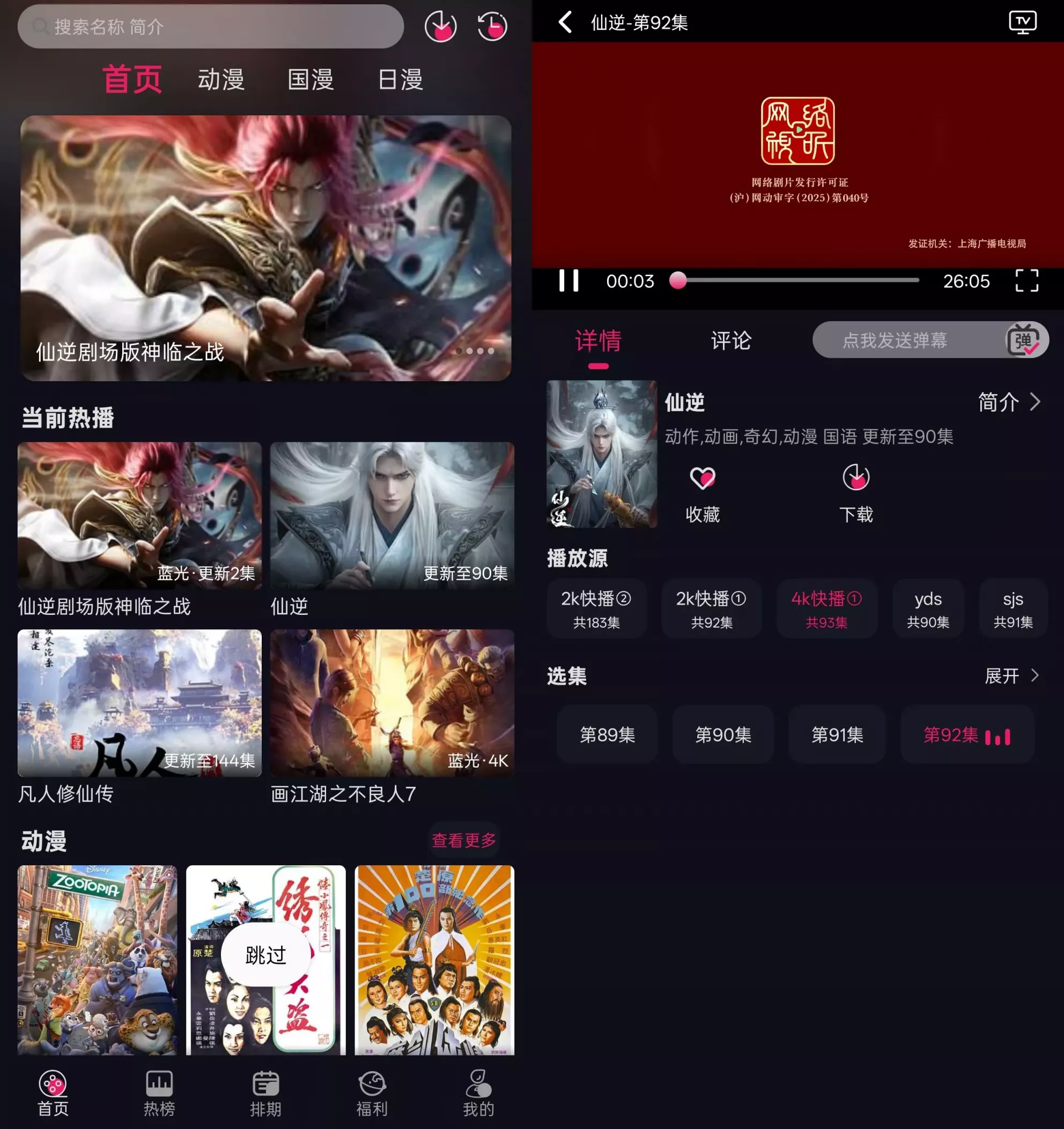Go to the 热榜 bottom tab

click(x=159, y=1093)
